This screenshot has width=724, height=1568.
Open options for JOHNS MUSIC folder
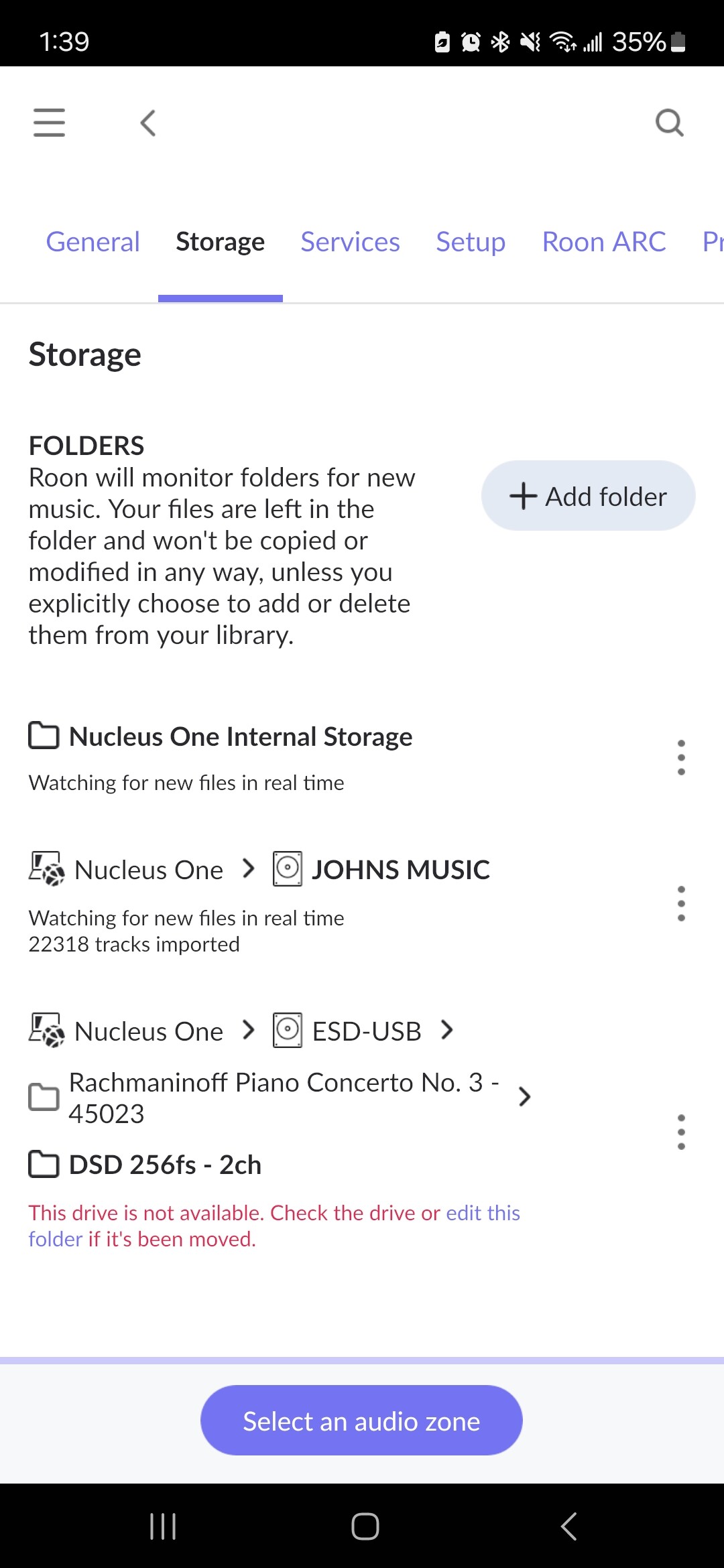click(681, 904)
